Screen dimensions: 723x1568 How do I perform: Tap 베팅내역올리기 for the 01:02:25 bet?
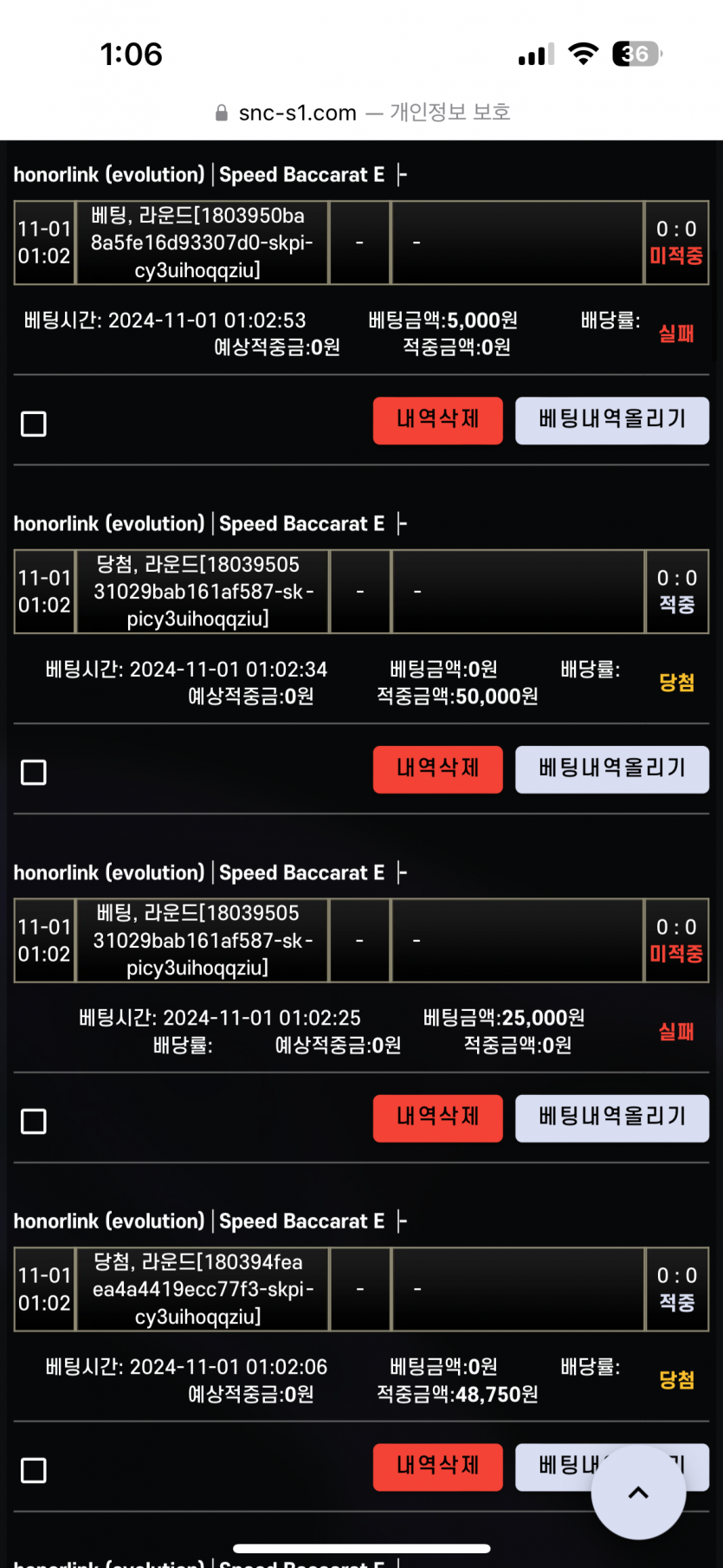[x=612, y=1118]
